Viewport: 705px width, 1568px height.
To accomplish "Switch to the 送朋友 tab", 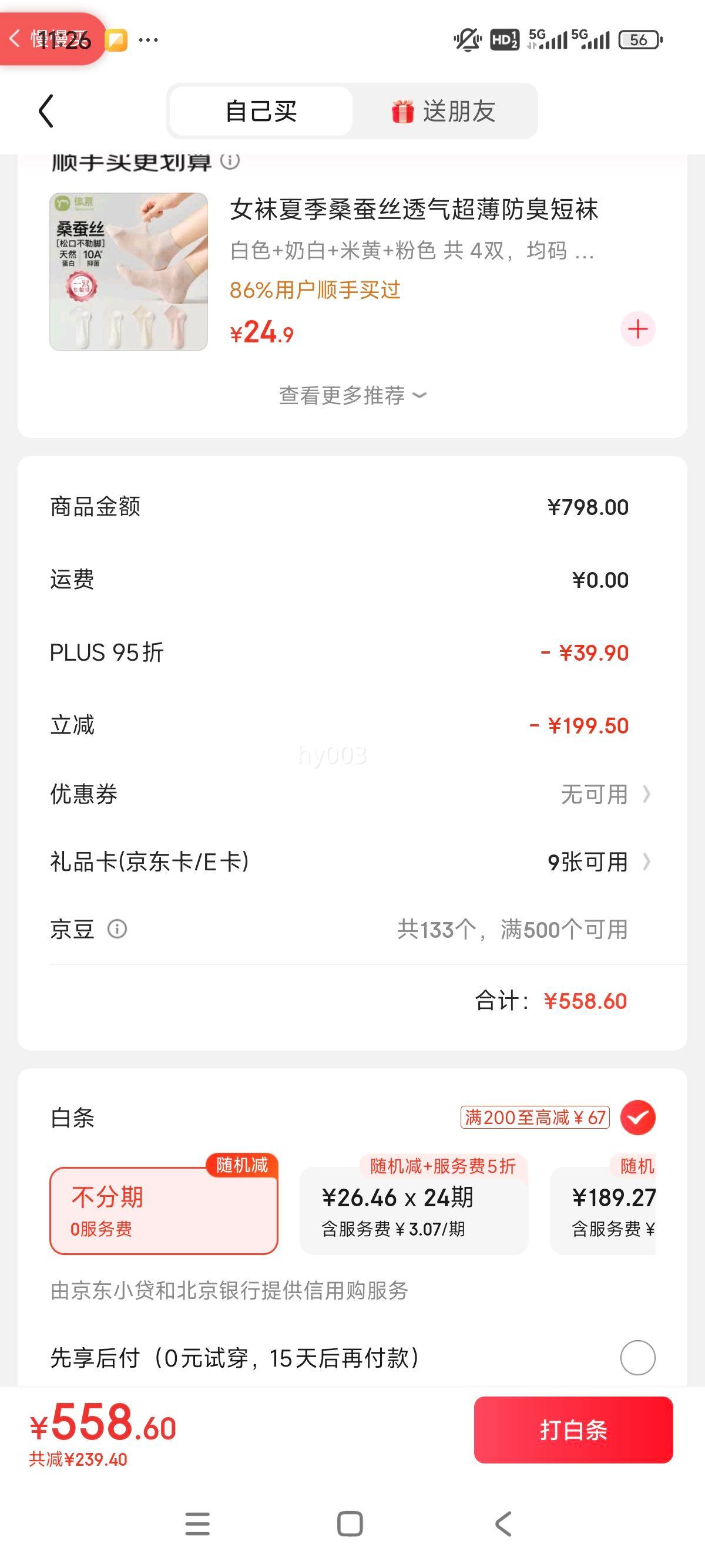I will tap(444, 111).
